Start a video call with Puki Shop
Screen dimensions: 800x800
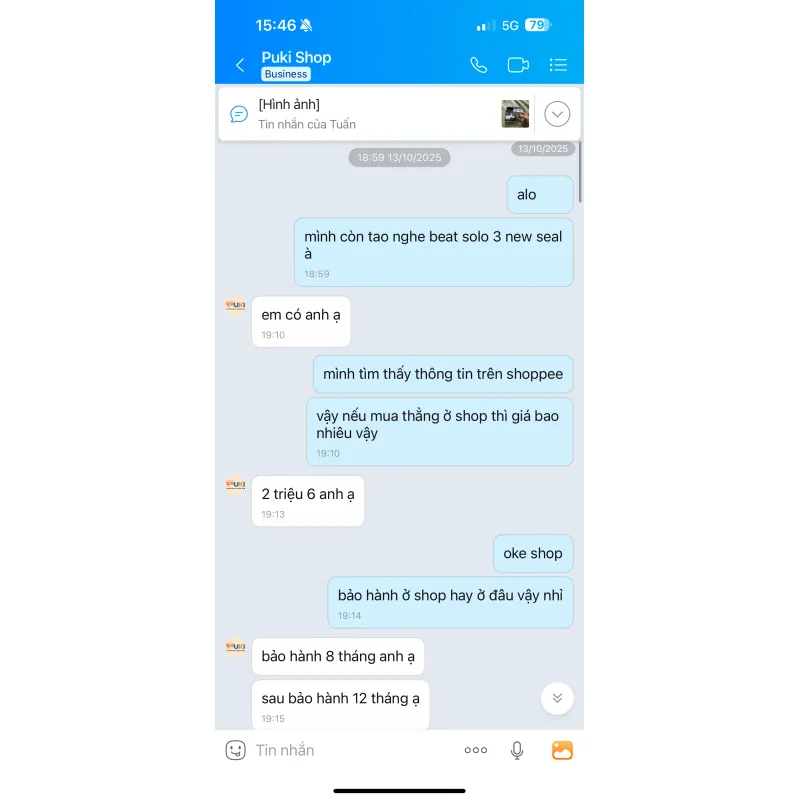(x=518, y=65)
